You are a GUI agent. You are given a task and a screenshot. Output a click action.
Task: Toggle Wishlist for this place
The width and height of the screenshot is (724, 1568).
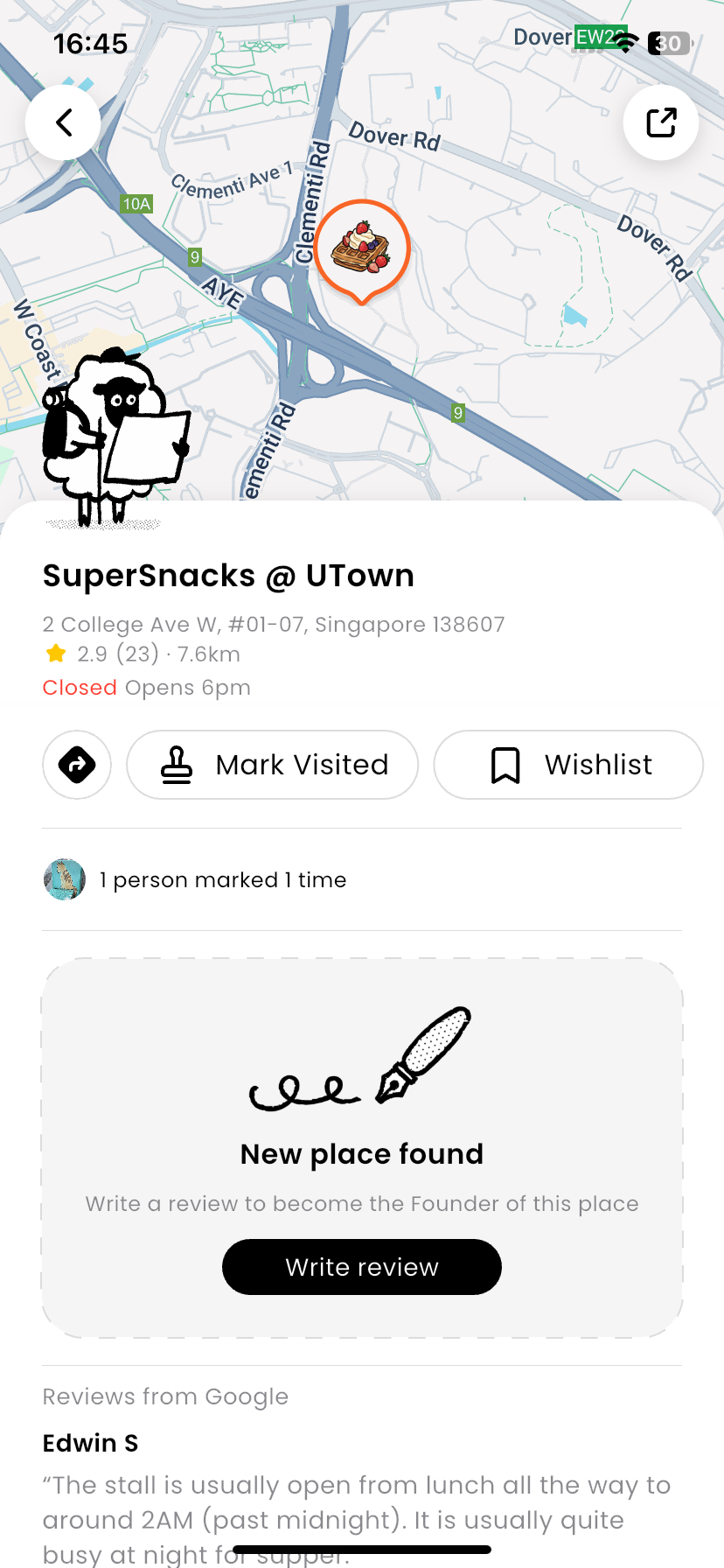pos(567,764)
